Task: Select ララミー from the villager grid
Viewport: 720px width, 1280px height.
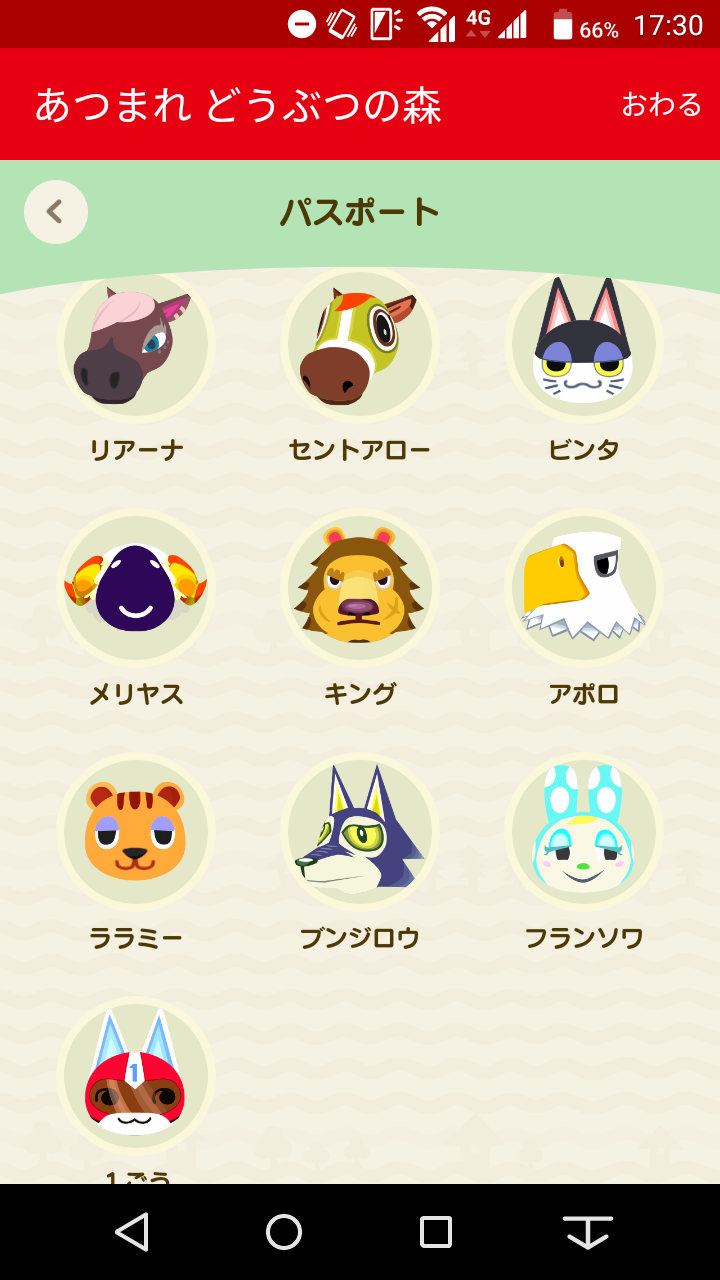Action: pos(136,833)
